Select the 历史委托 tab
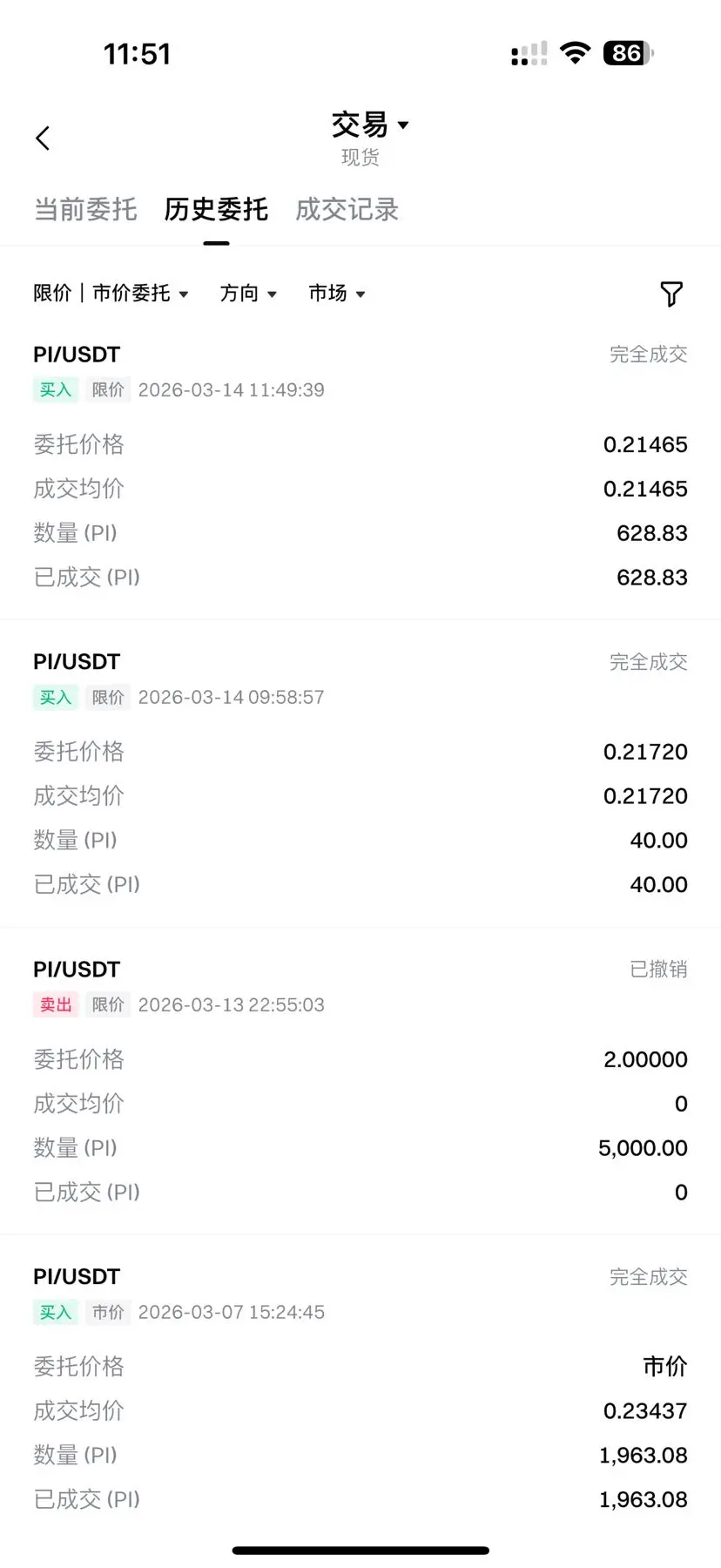This screenshot has height=1568, width=721. pos(216,210)
